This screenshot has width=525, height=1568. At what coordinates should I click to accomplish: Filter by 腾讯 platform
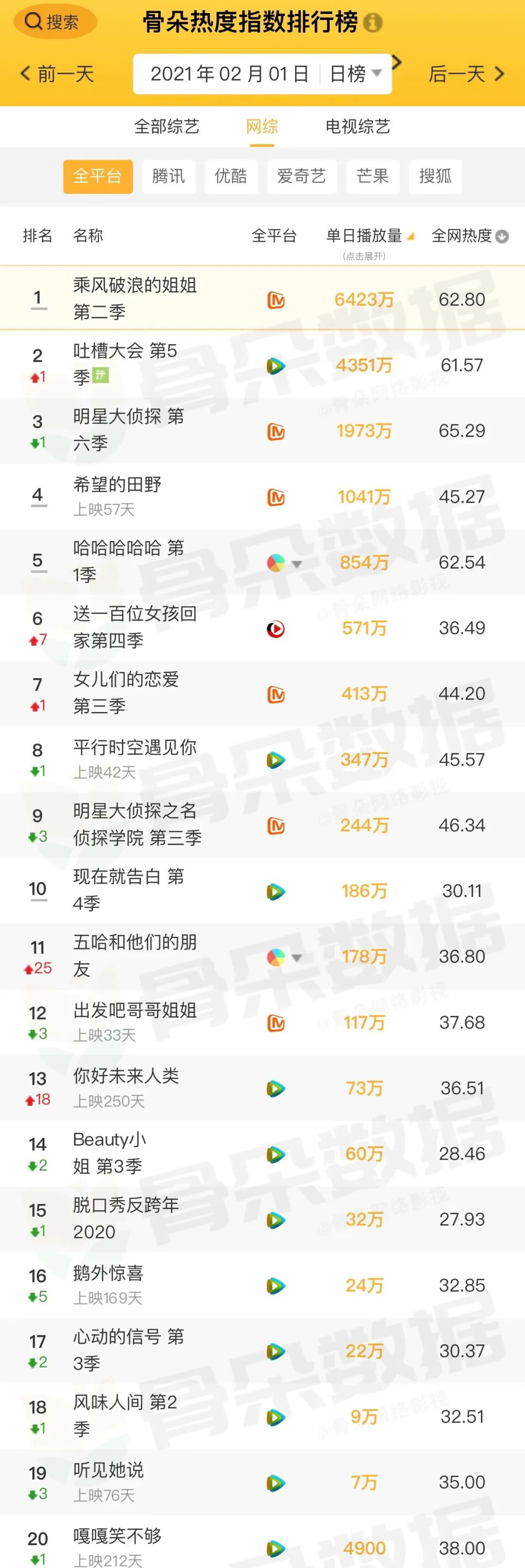tap(168, 176)
